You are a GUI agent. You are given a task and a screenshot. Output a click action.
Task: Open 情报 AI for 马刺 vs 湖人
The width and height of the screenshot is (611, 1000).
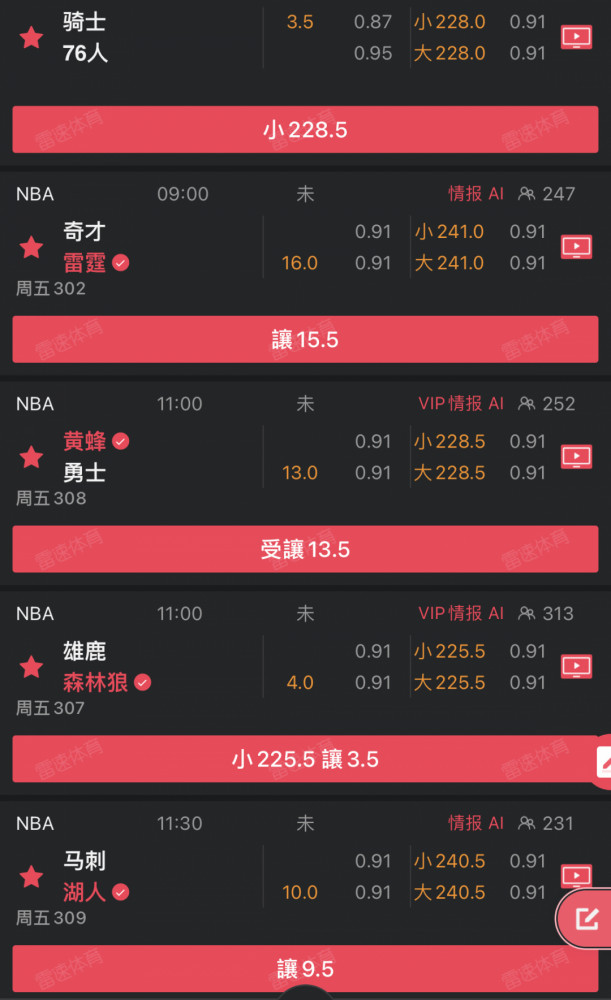[x=476, y=823]
